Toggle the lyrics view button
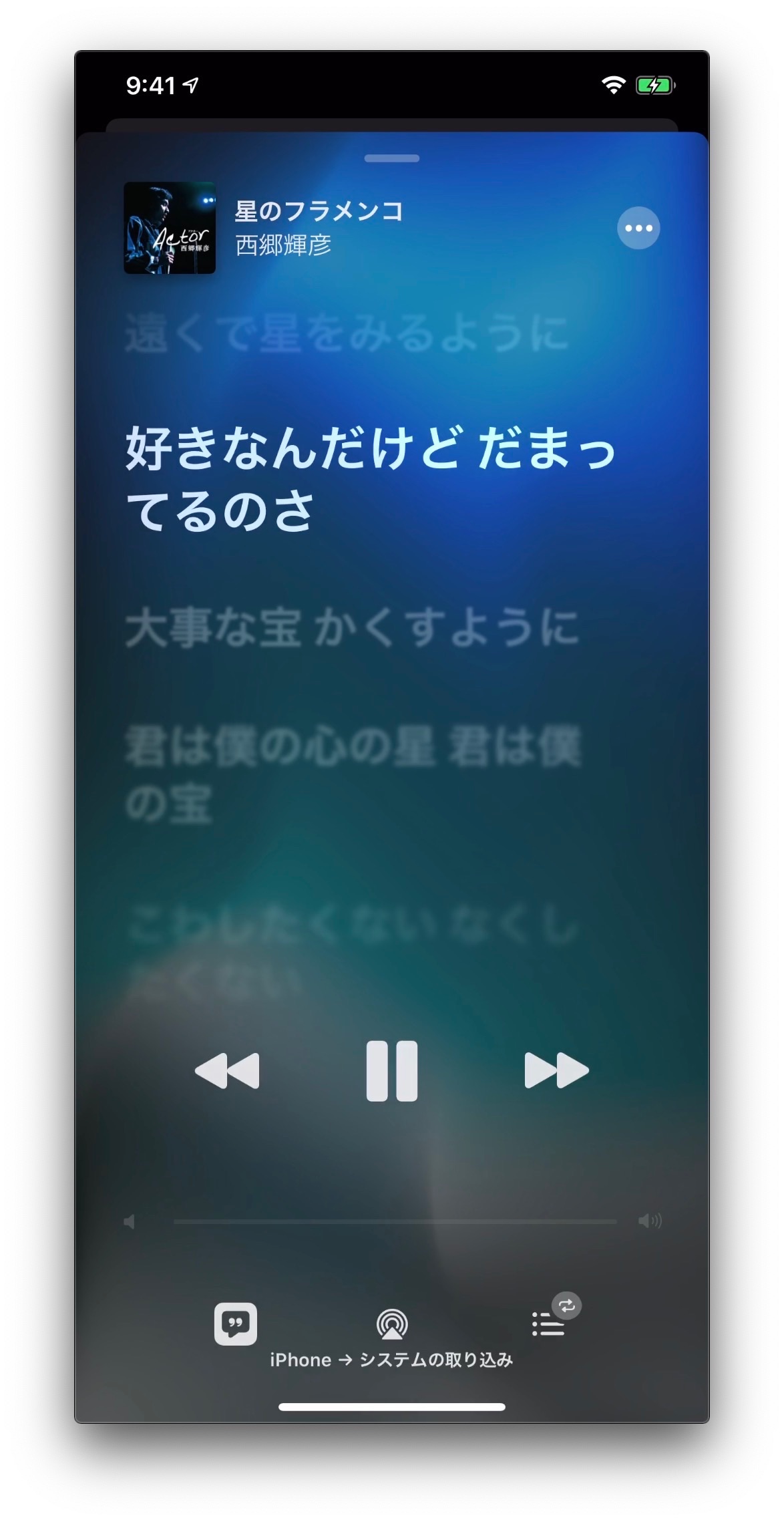Screen dimensions: 784x1522 235,1323
